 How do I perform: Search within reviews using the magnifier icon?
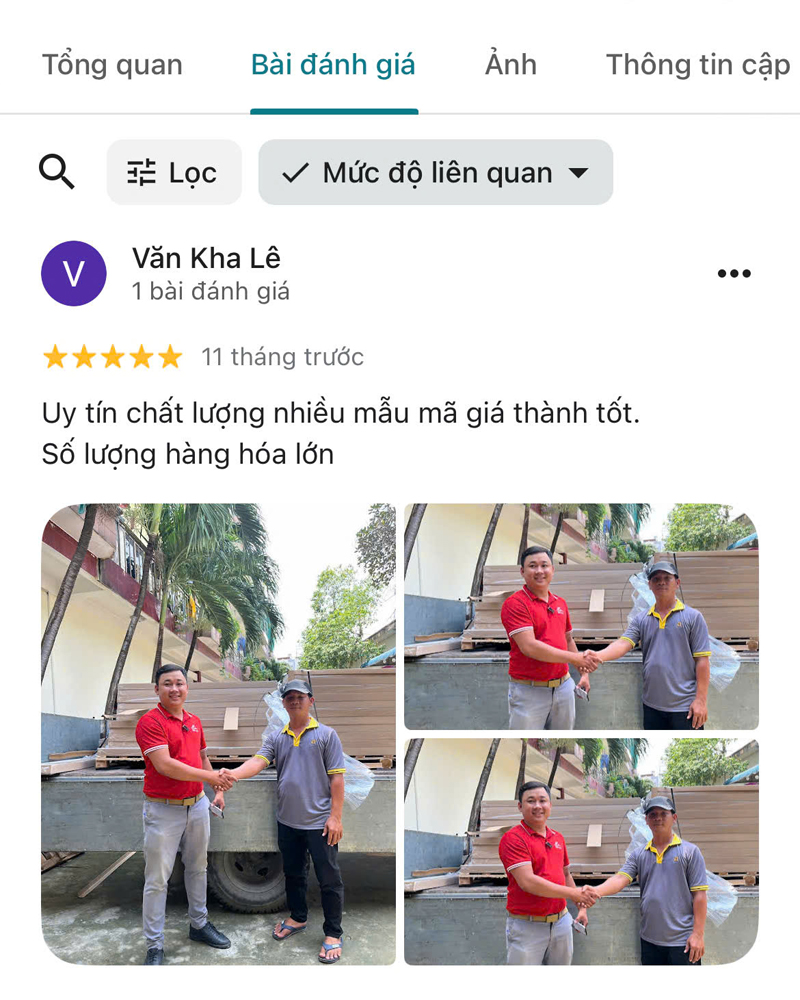click(x=57, y=172)
